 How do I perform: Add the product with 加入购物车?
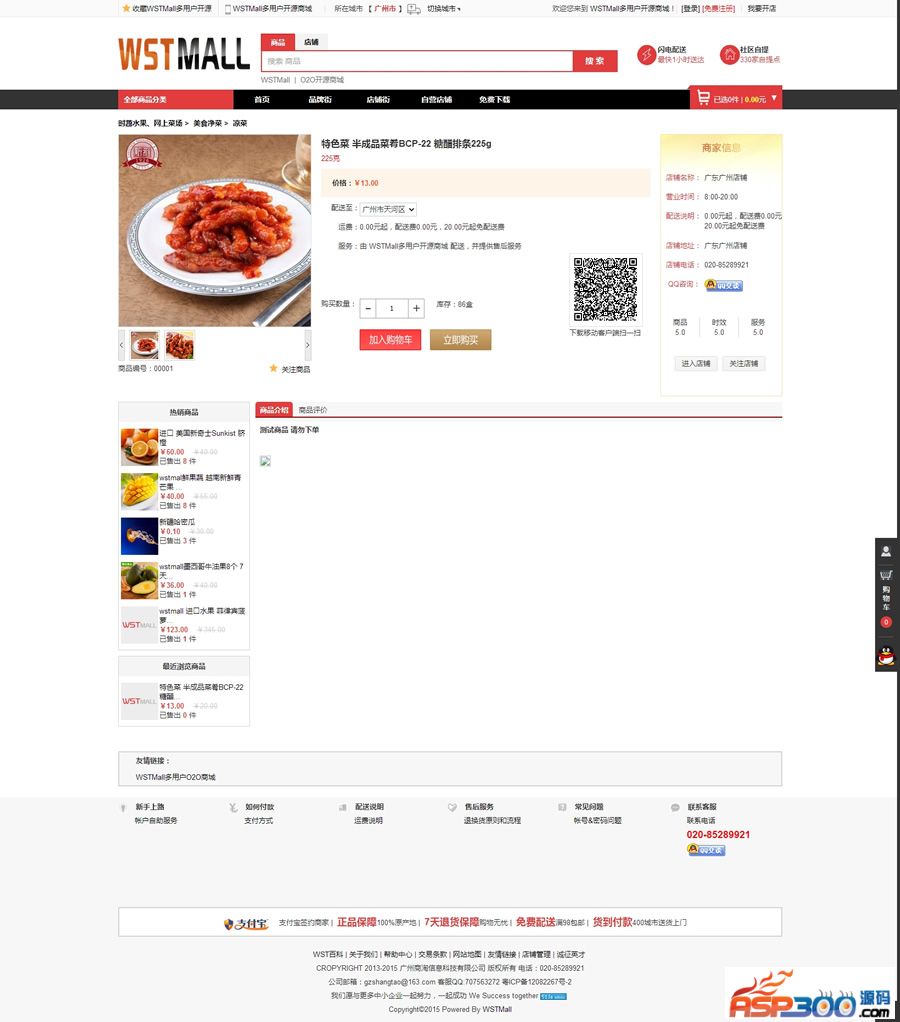pos(391,340)
